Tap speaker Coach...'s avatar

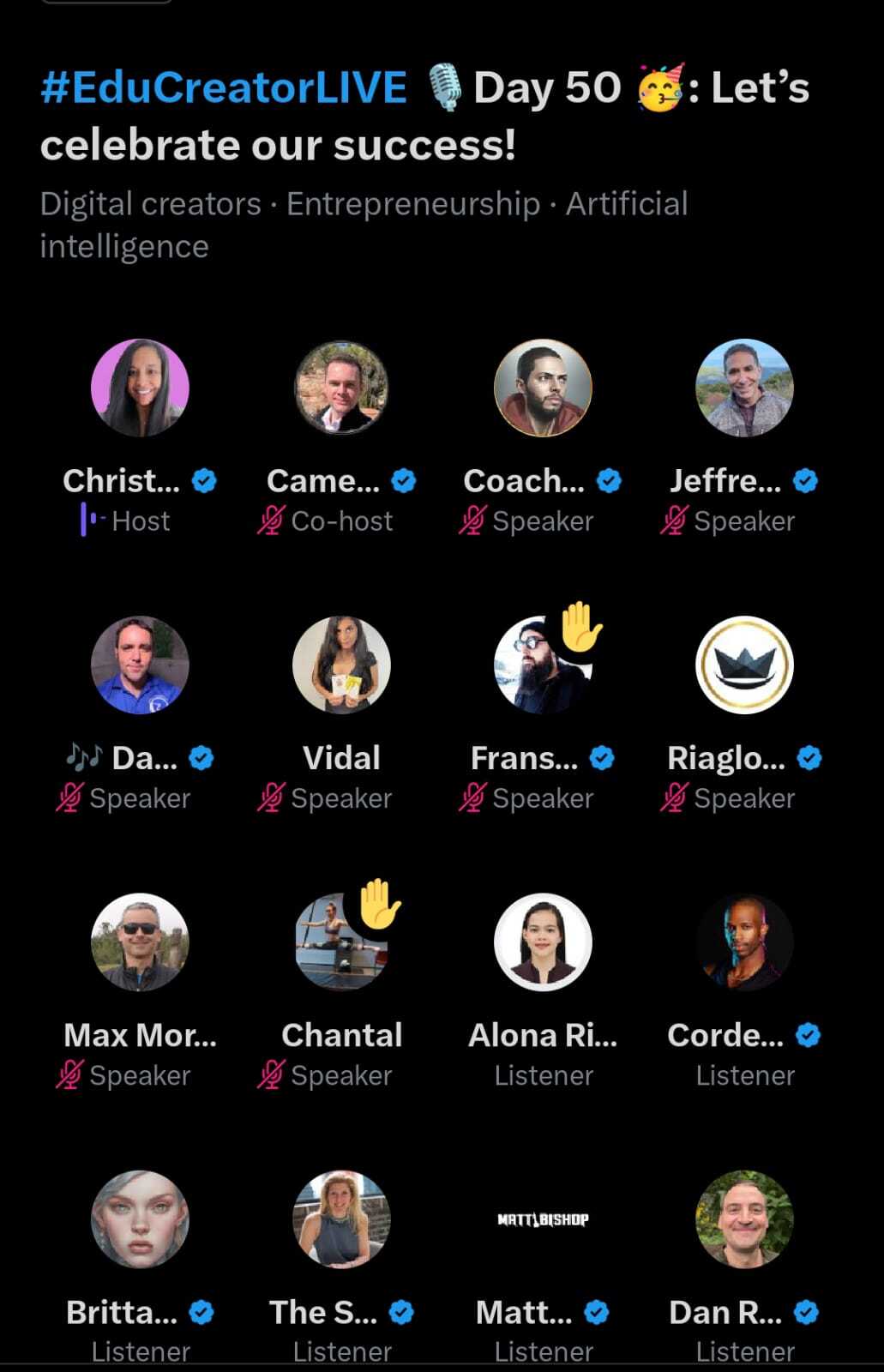click(x=543, y=388)
